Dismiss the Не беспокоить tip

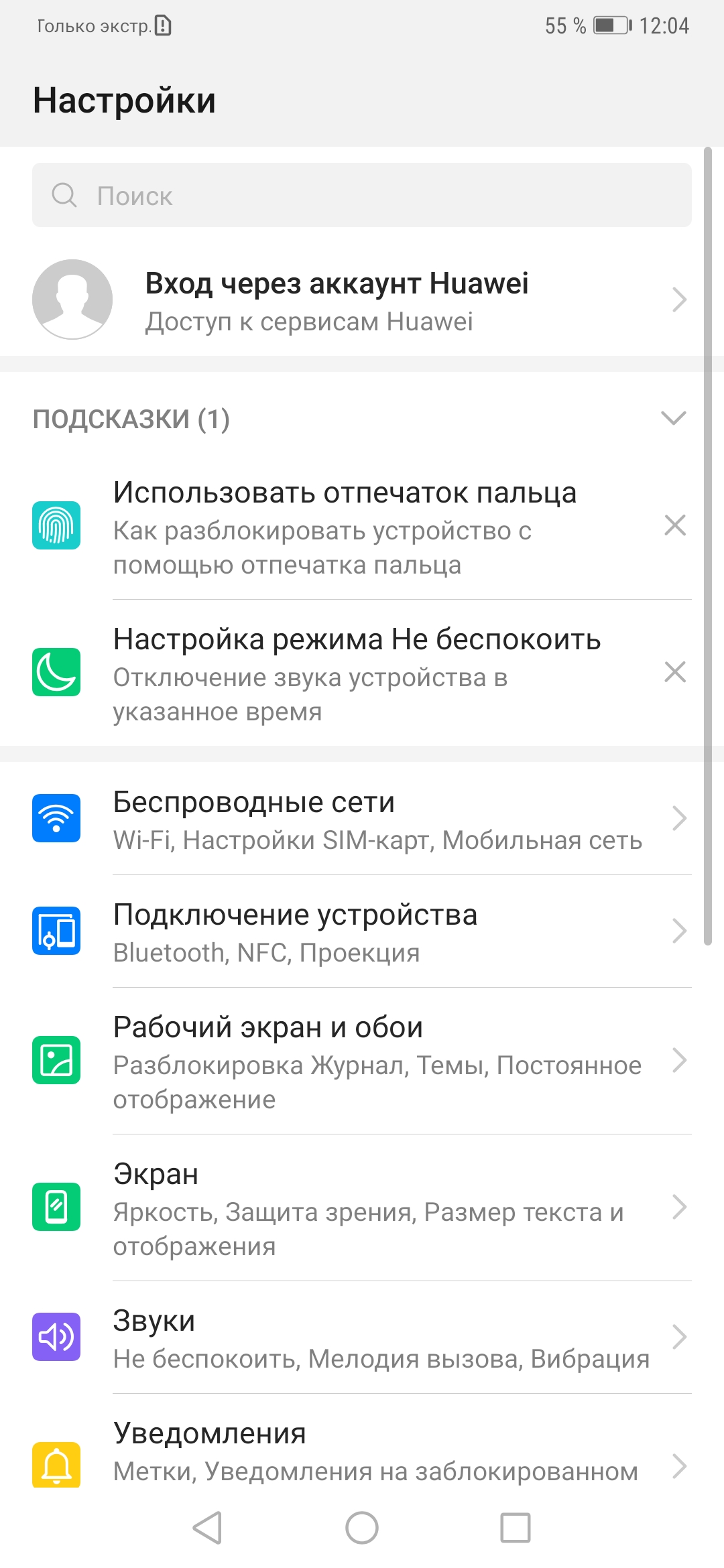(674, 672)
